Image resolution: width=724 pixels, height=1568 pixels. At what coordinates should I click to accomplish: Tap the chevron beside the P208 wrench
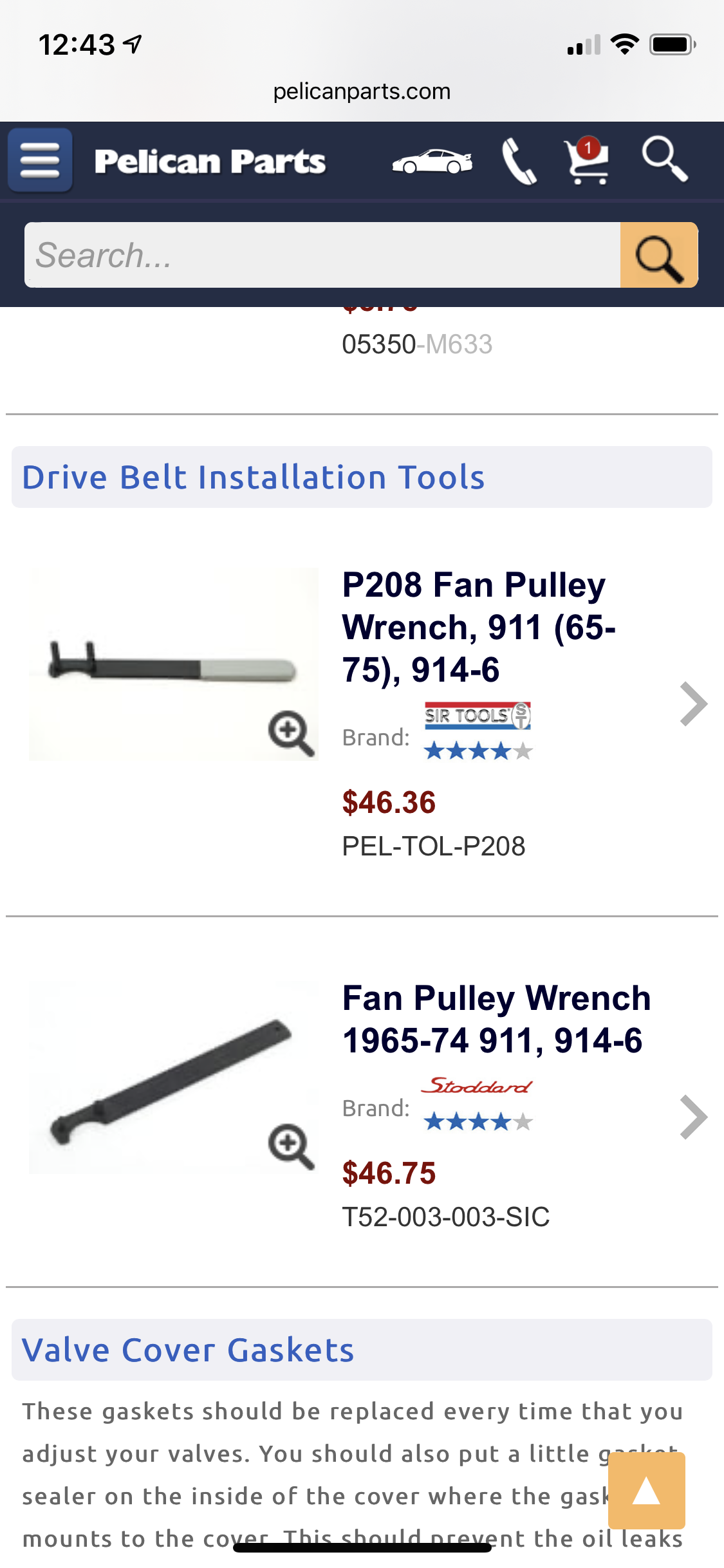[694, 704]
